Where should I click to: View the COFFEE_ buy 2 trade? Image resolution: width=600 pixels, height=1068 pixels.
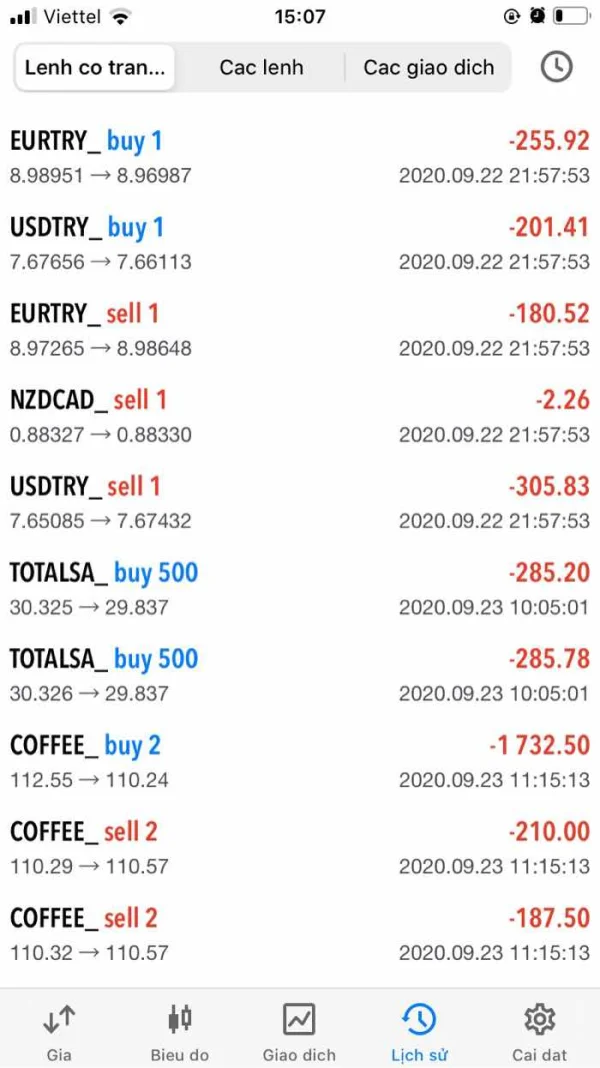[x=300, y=761]
